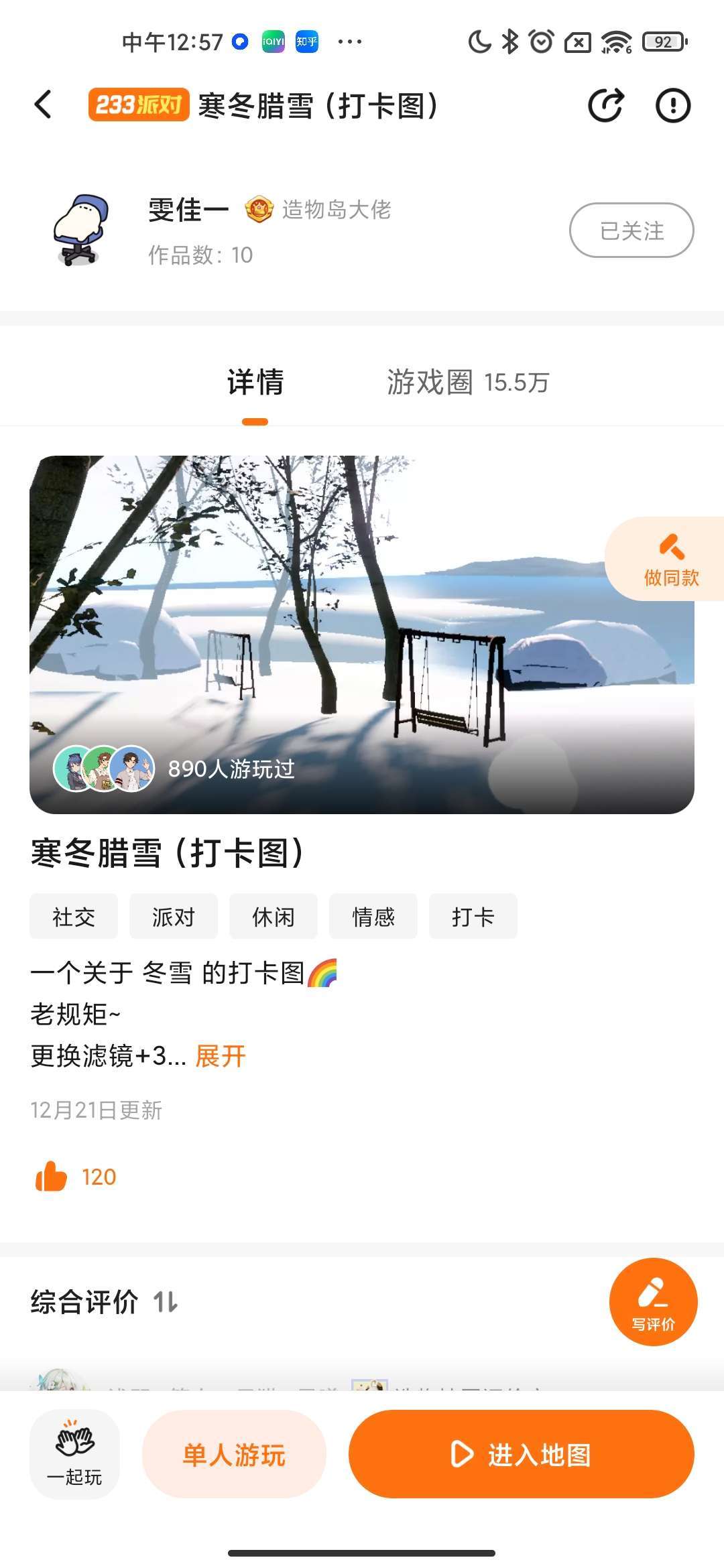Select the 休闲 tag chip
724x1568 pixels.
(273, 916)
